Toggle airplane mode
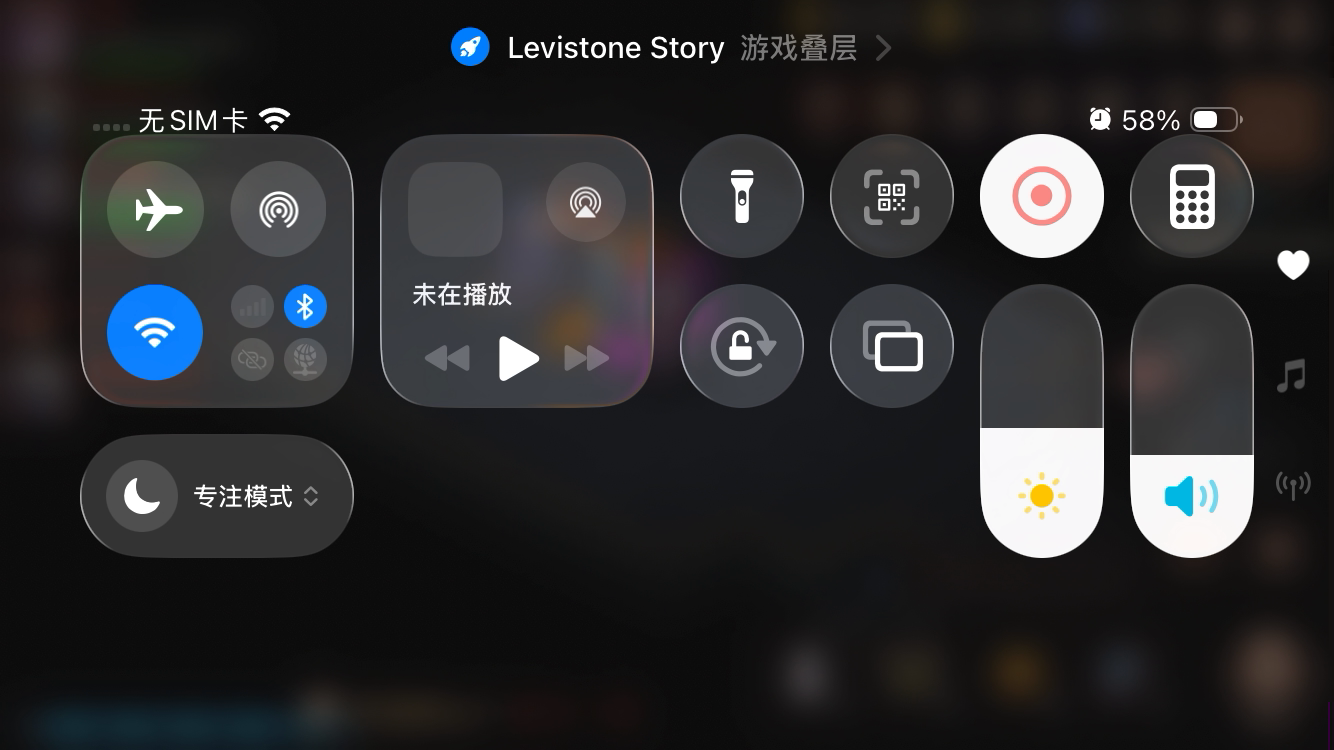Image resolution: width=1334 pixels, height=750 pixels. click(x=156, y=210)
